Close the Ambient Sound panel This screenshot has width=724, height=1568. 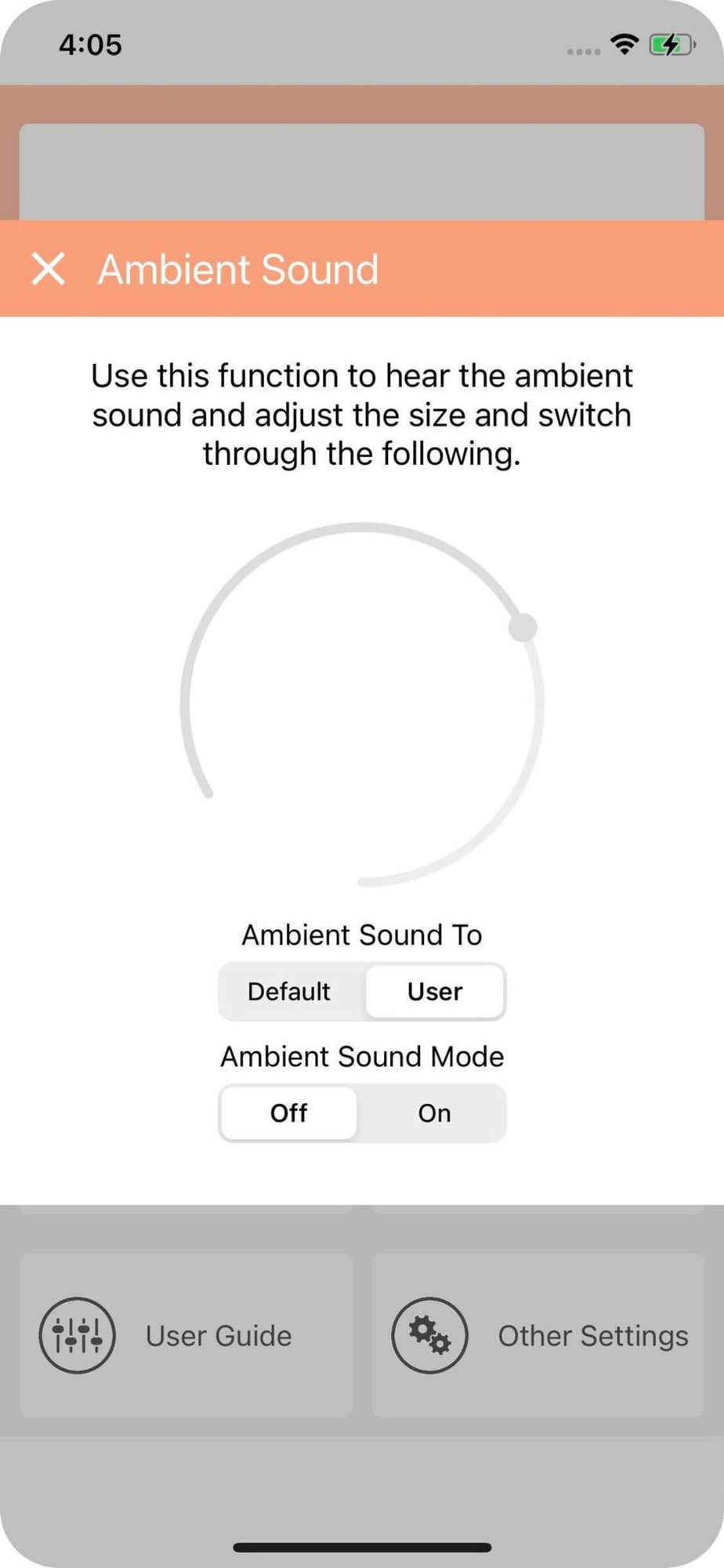pyautogui.click(x=49, y=269)
